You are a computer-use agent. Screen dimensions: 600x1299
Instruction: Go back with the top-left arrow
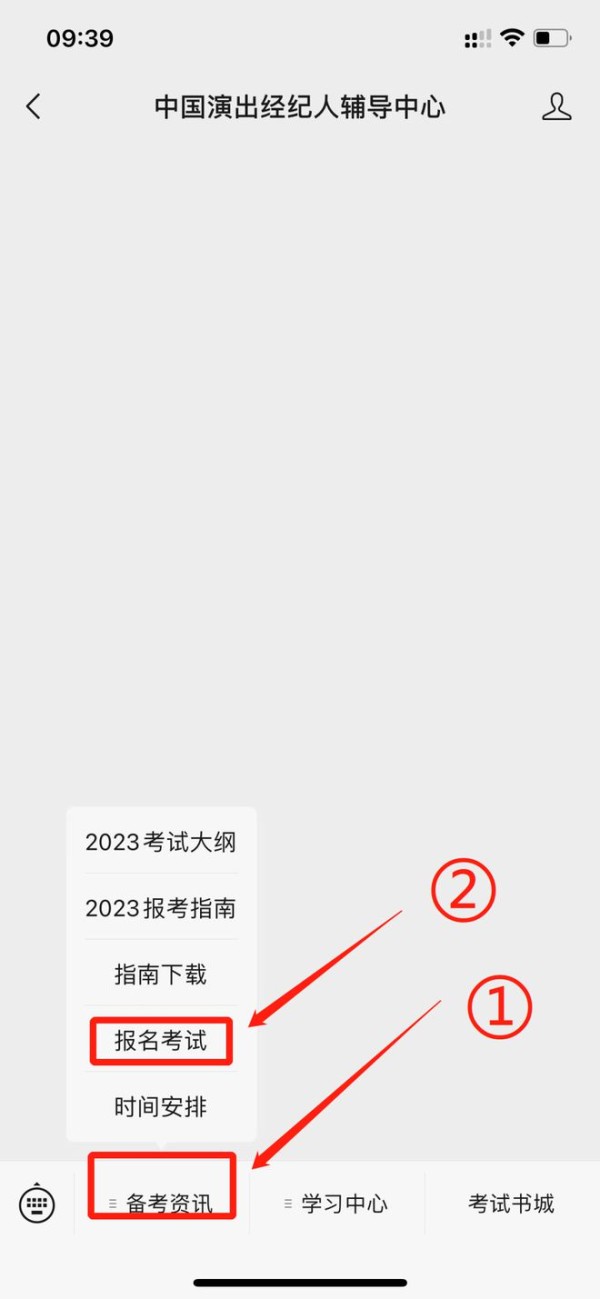pos(33,107)
